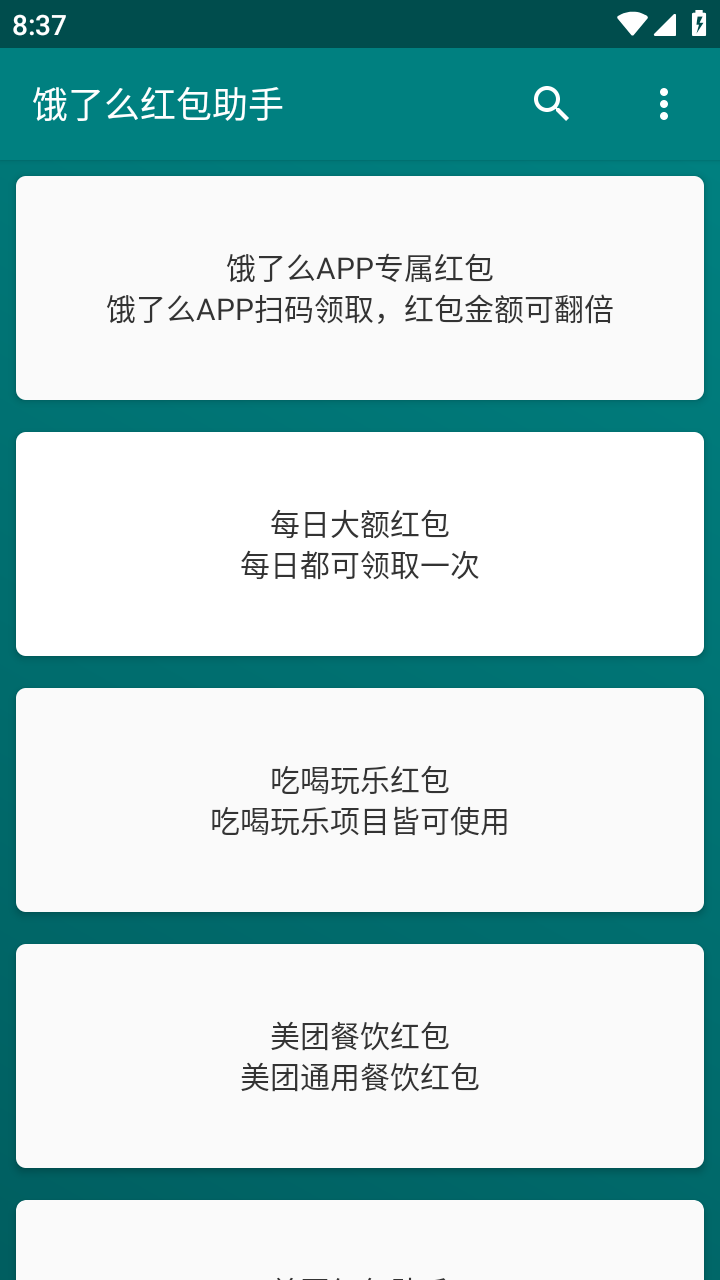Select the 每日大额红包 card
Screen dimensions: 720x1280
coord(360,544)
